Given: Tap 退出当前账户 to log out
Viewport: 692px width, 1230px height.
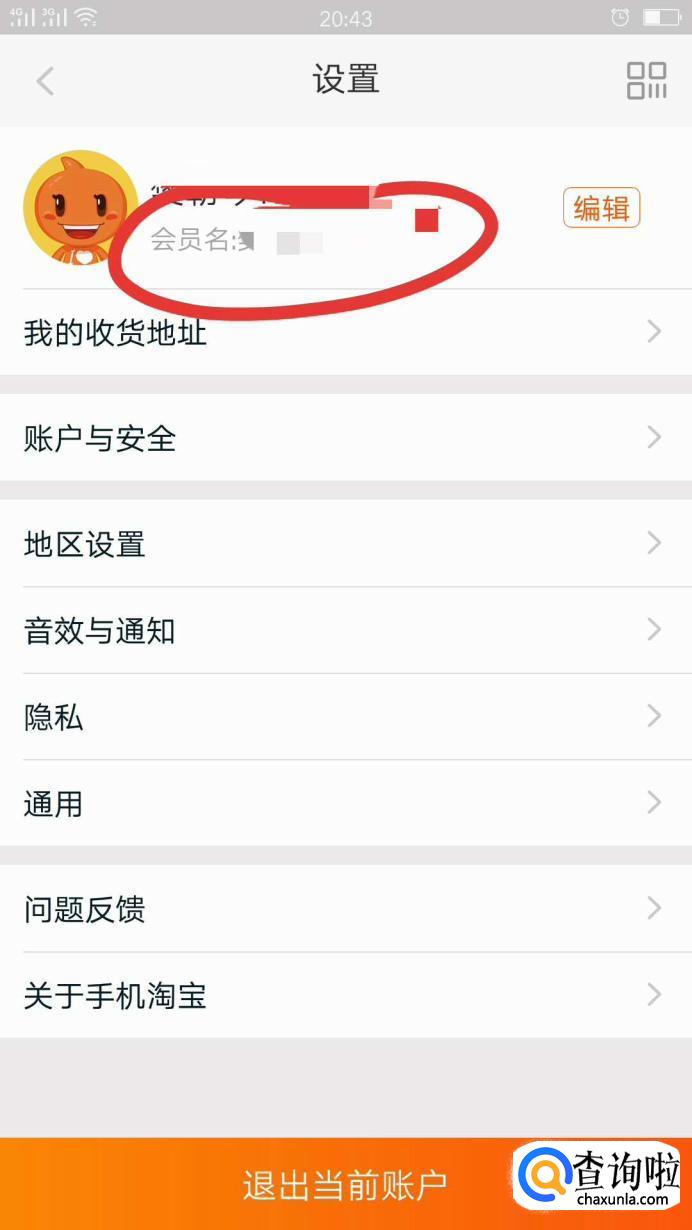Looking at the screenshot, I should click(x=346, y=1184).
